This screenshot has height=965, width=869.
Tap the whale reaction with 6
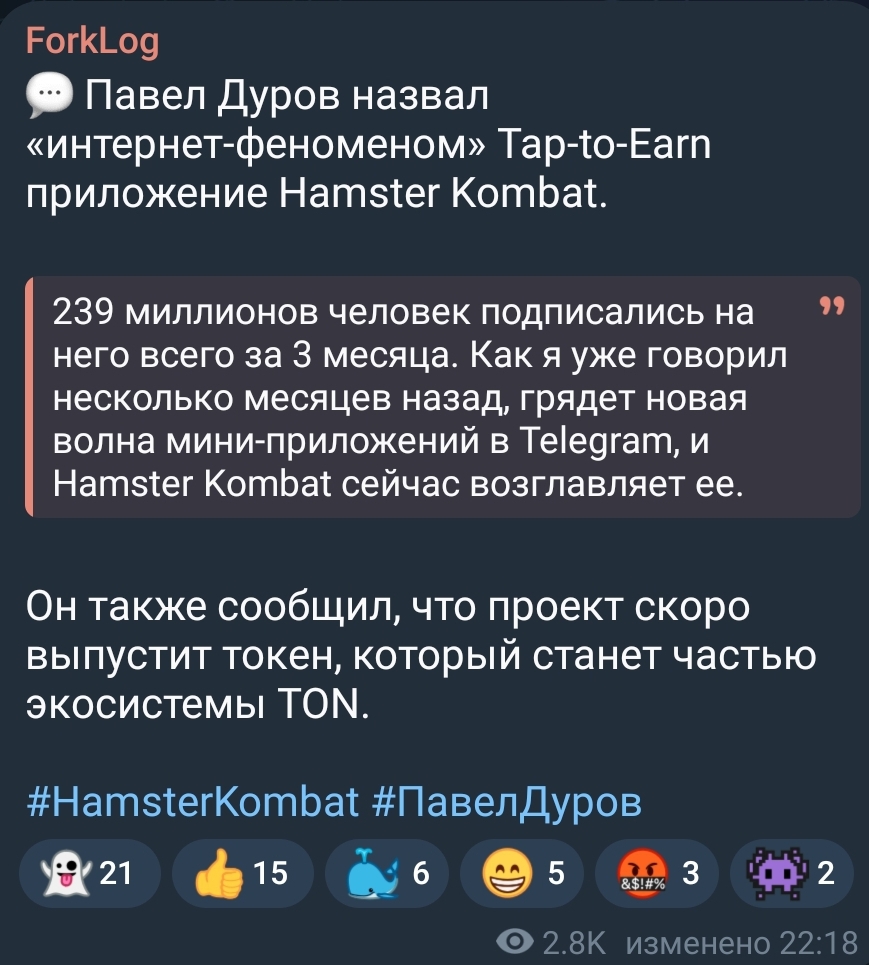(387, 873)
